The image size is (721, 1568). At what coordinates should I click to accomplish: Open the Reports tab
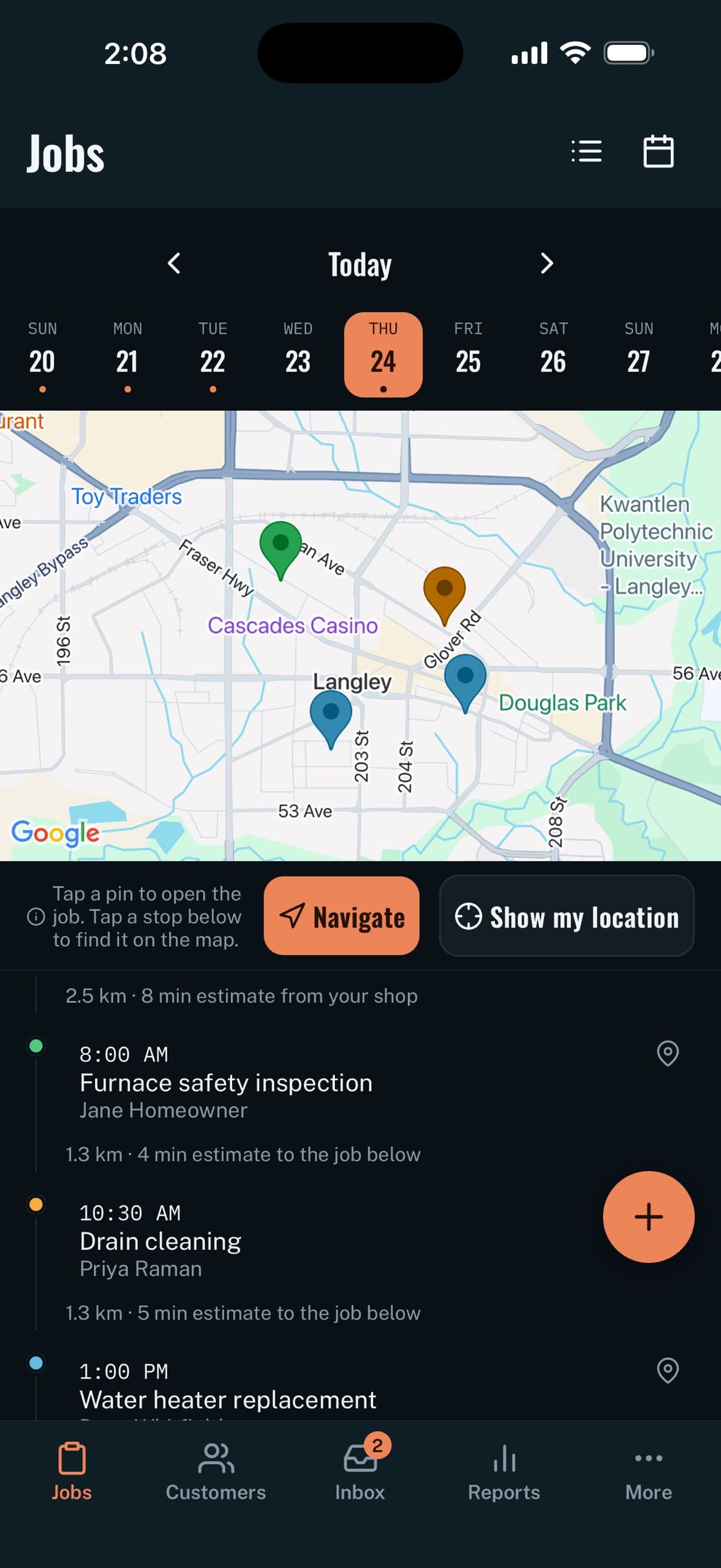pos(505,1472)
